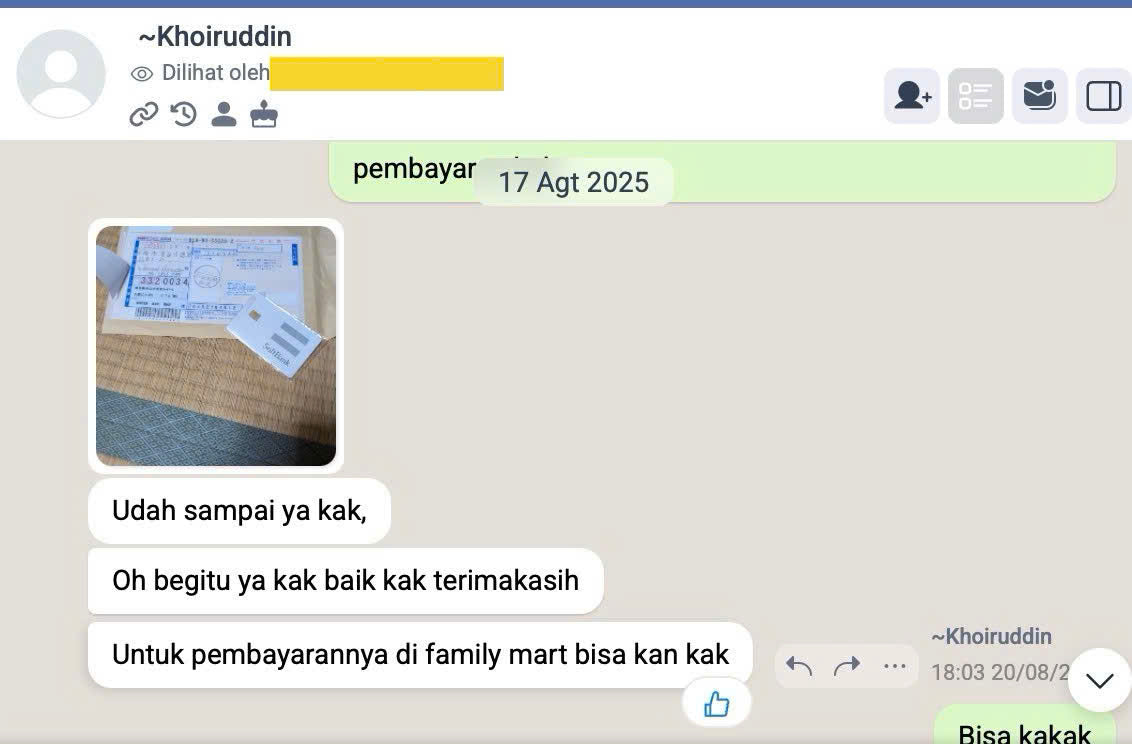Tap the birthday cake icon
The width and height of the screenshot is (1132, 744).
(x=264, y=114)
